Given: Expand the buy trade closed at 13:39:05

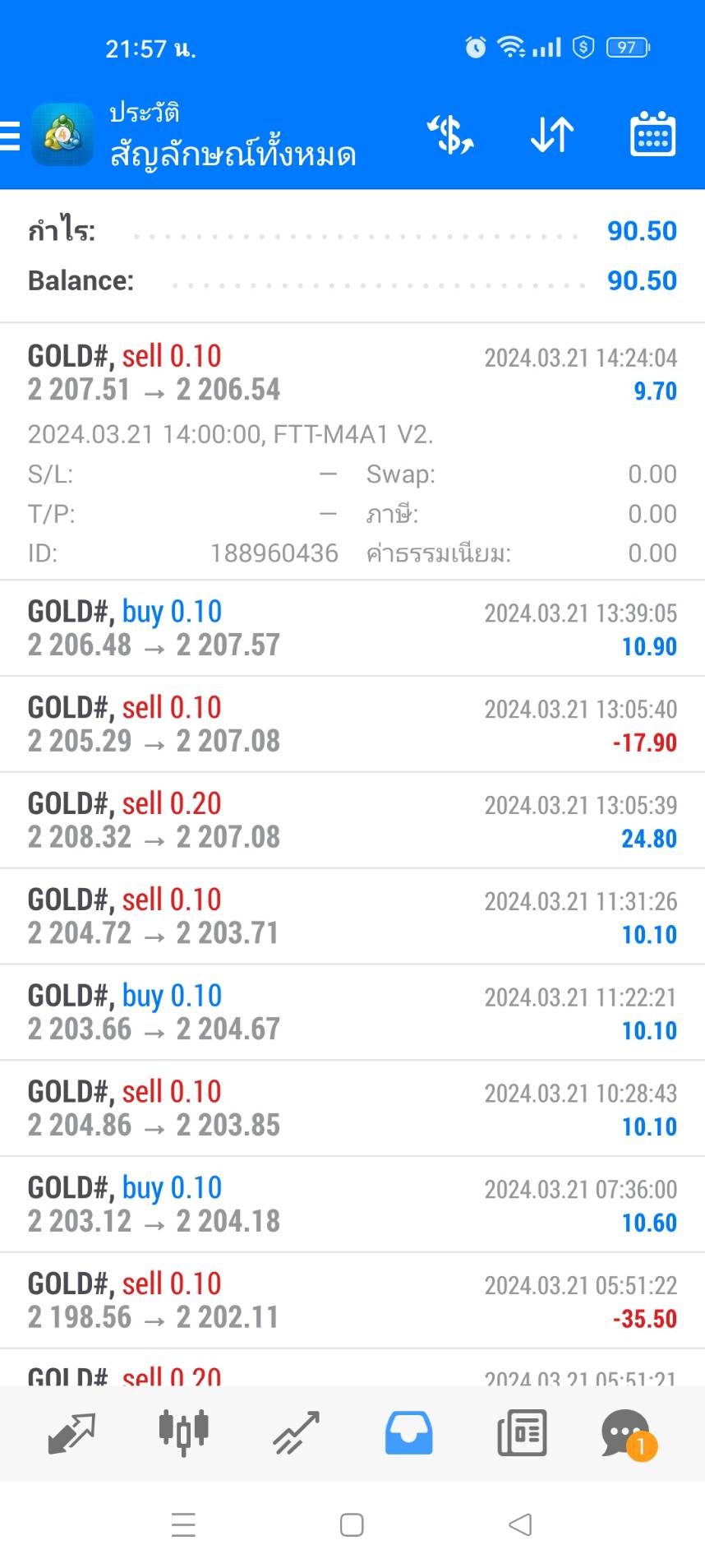Looking at the screenshot, I should [352, 628].
